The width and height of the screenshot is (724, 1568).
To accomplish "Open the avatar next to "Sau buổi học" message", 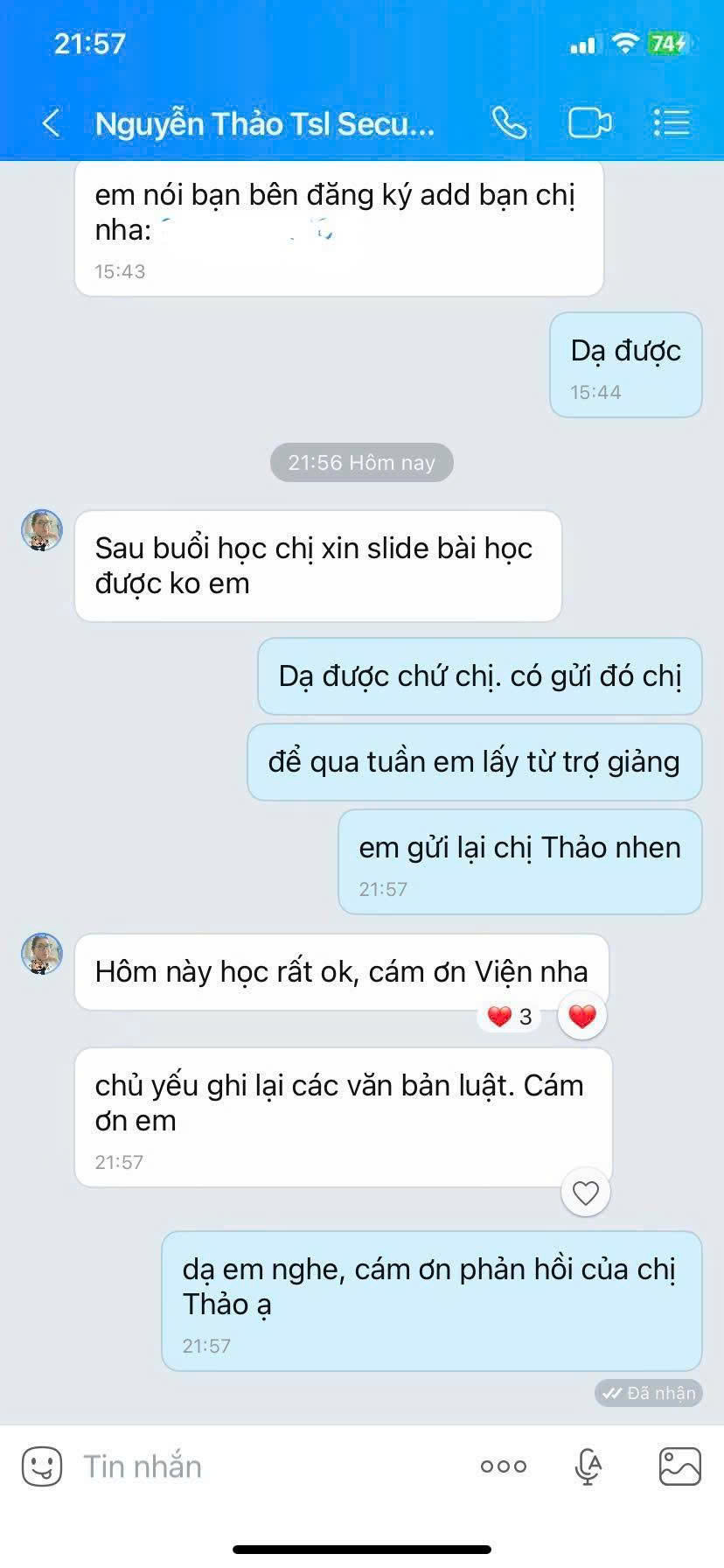I will (x=42, y=530).
